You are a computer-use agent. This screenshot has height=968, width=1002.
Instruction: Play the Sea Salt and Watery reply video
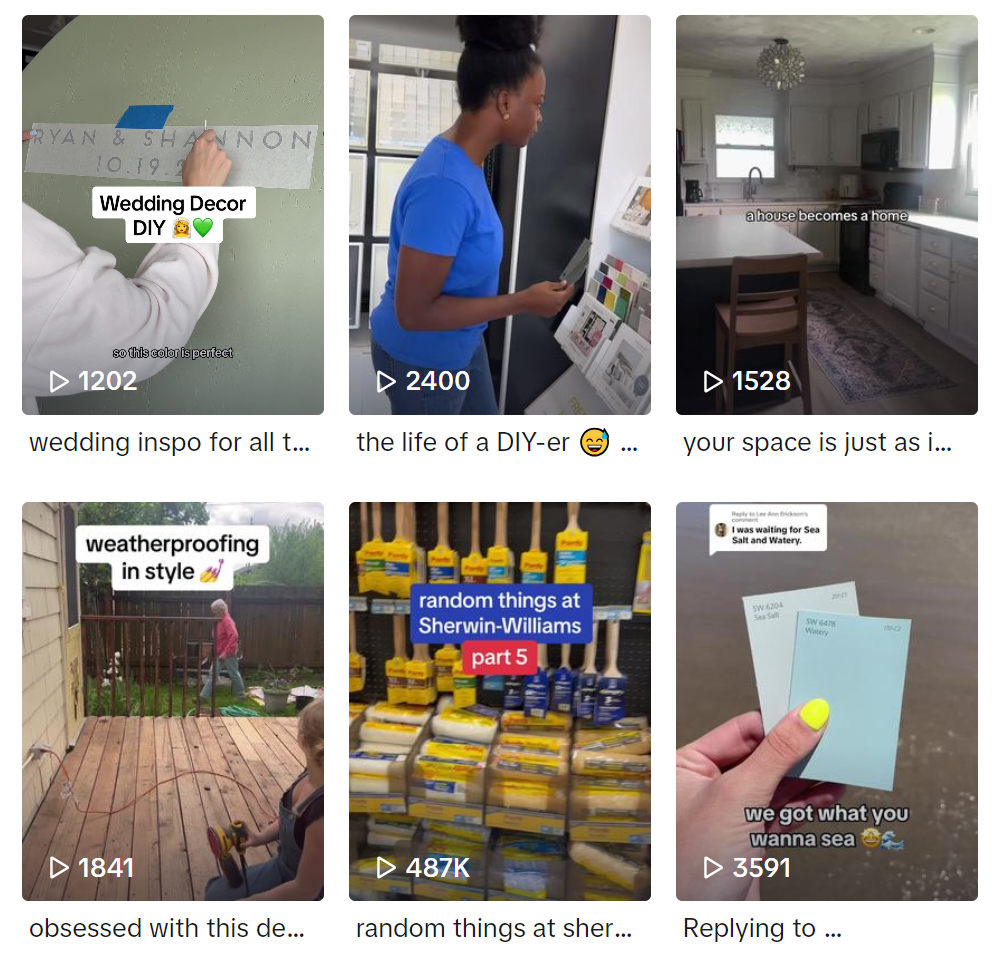click(826, 700)
